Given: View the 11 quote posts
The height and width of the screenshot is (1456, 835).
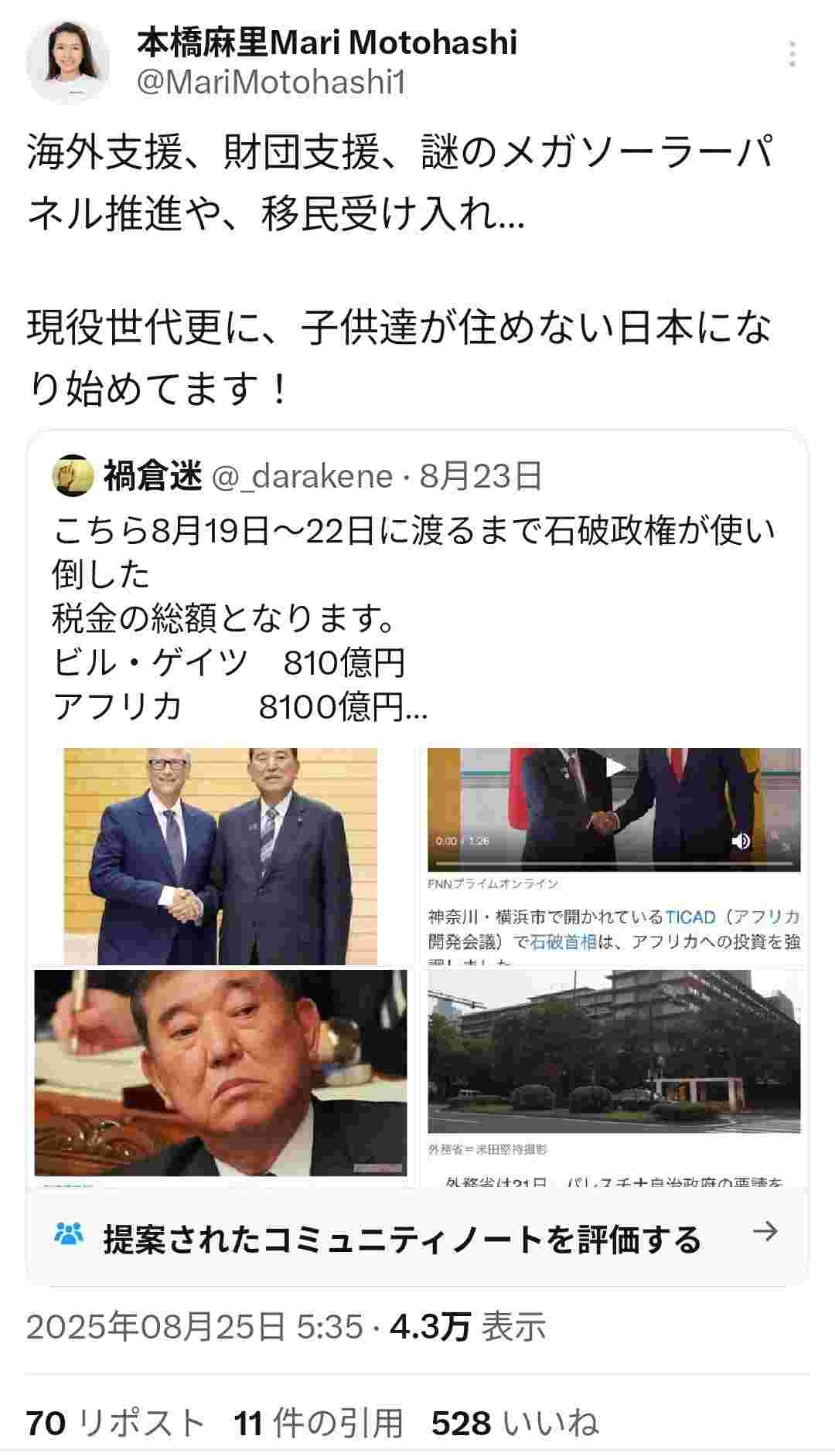Looking at the screenshot, I should pyautogui.click(x=319, y=1423).
